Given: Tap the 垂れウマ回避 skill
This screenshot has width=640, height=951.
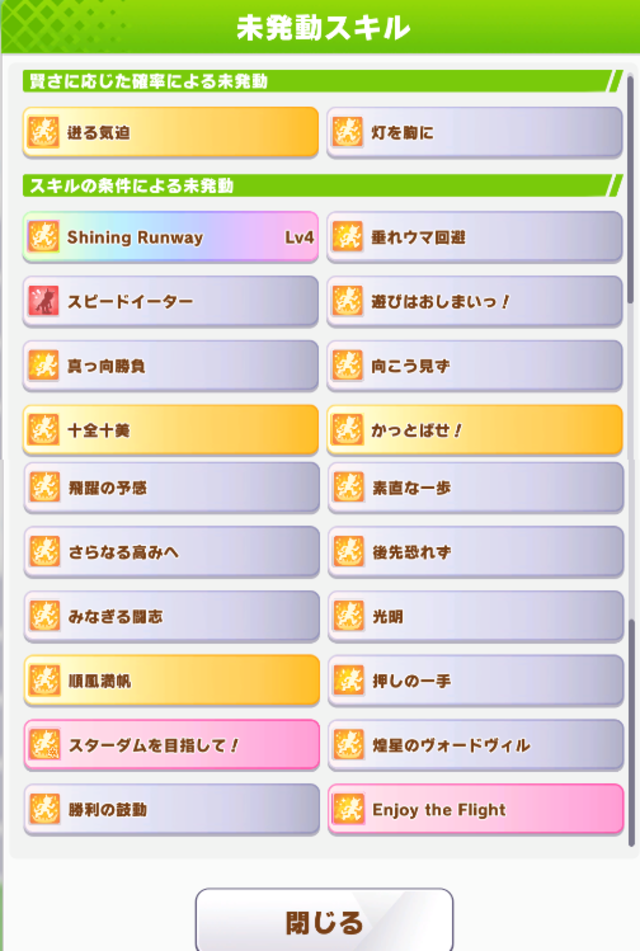Looking at the screenshot, I should 475,237.
